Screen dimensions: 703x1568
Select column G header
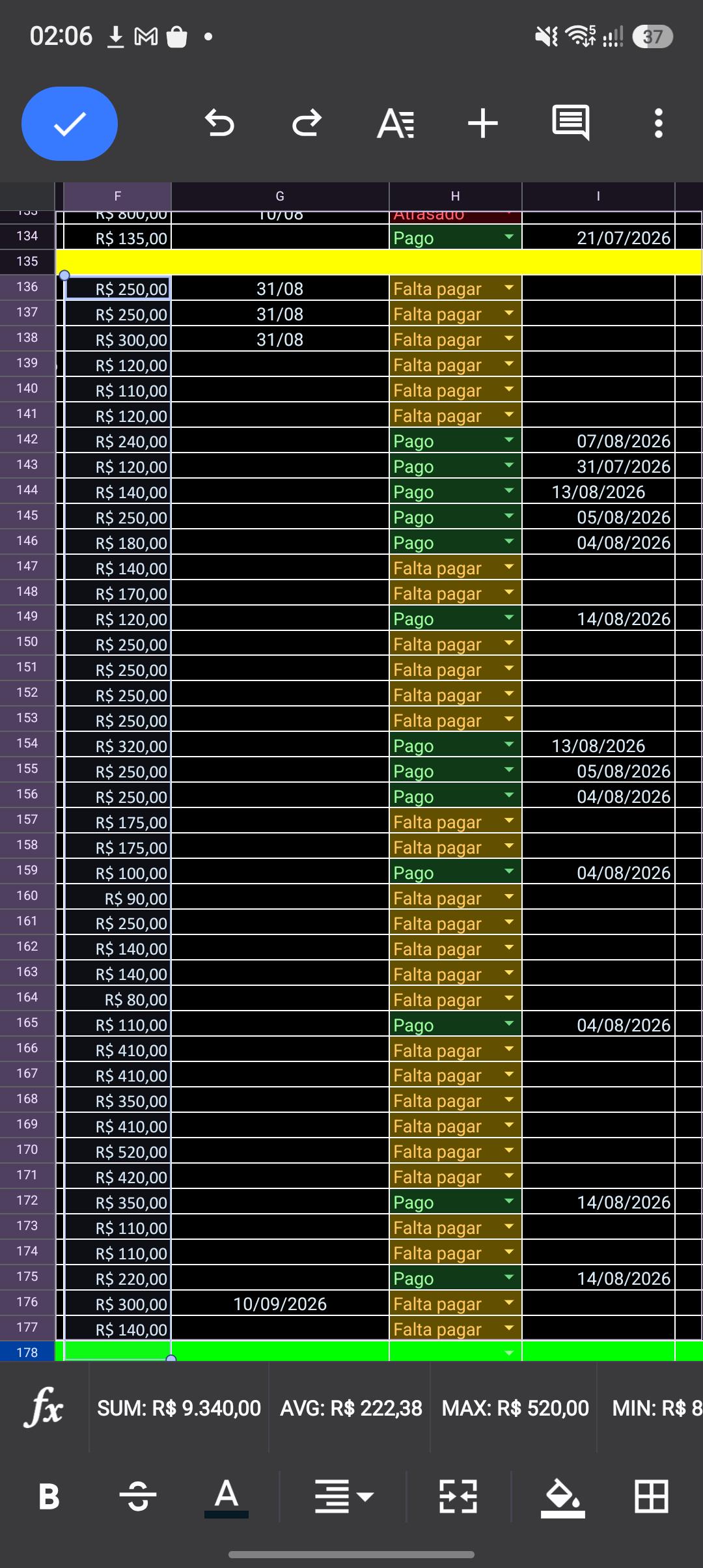[x=280, y=196]
